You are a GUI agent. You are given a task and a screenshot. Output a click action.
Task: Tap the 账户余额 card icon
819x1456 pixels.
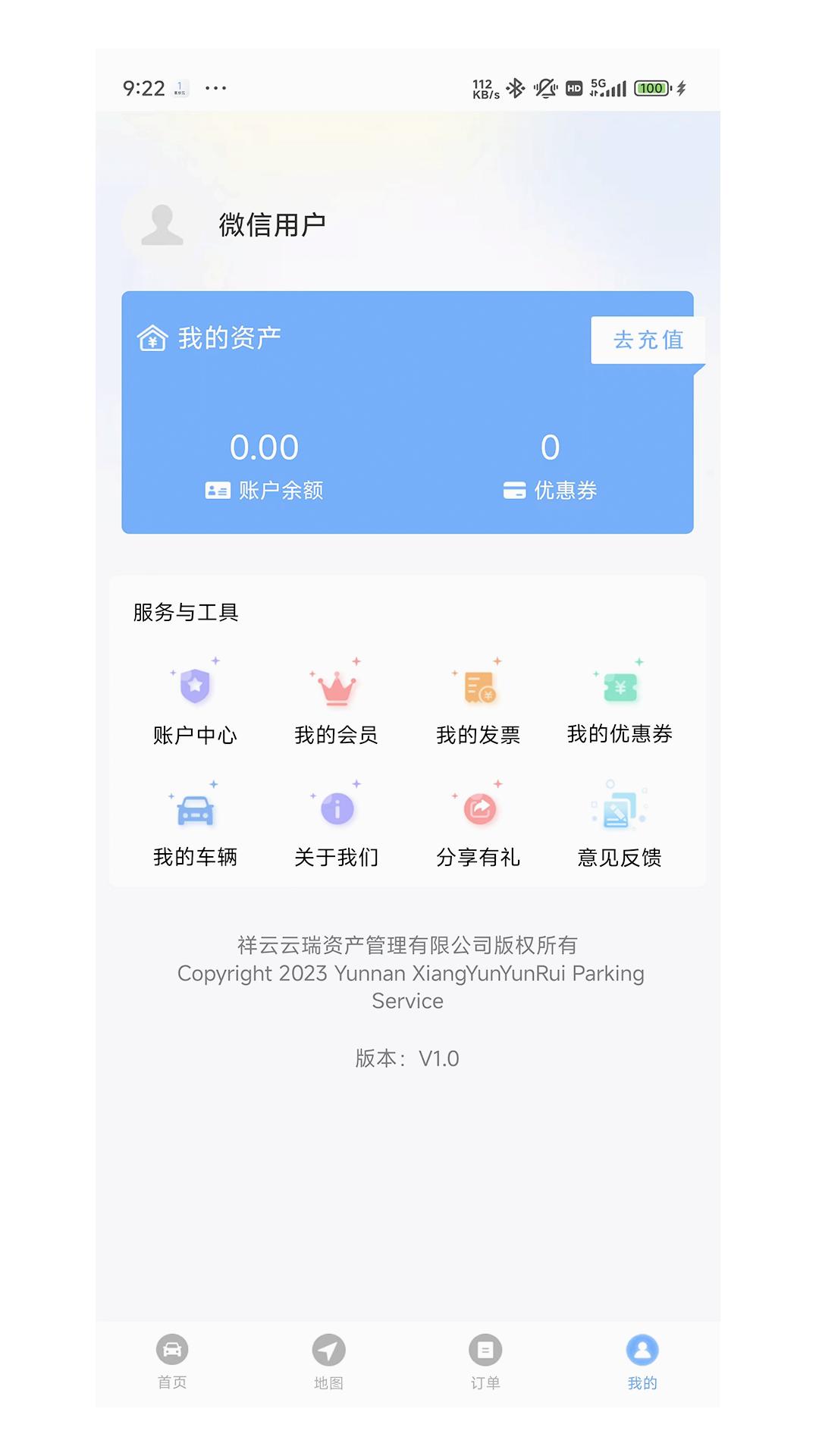(x=218, y=491)
